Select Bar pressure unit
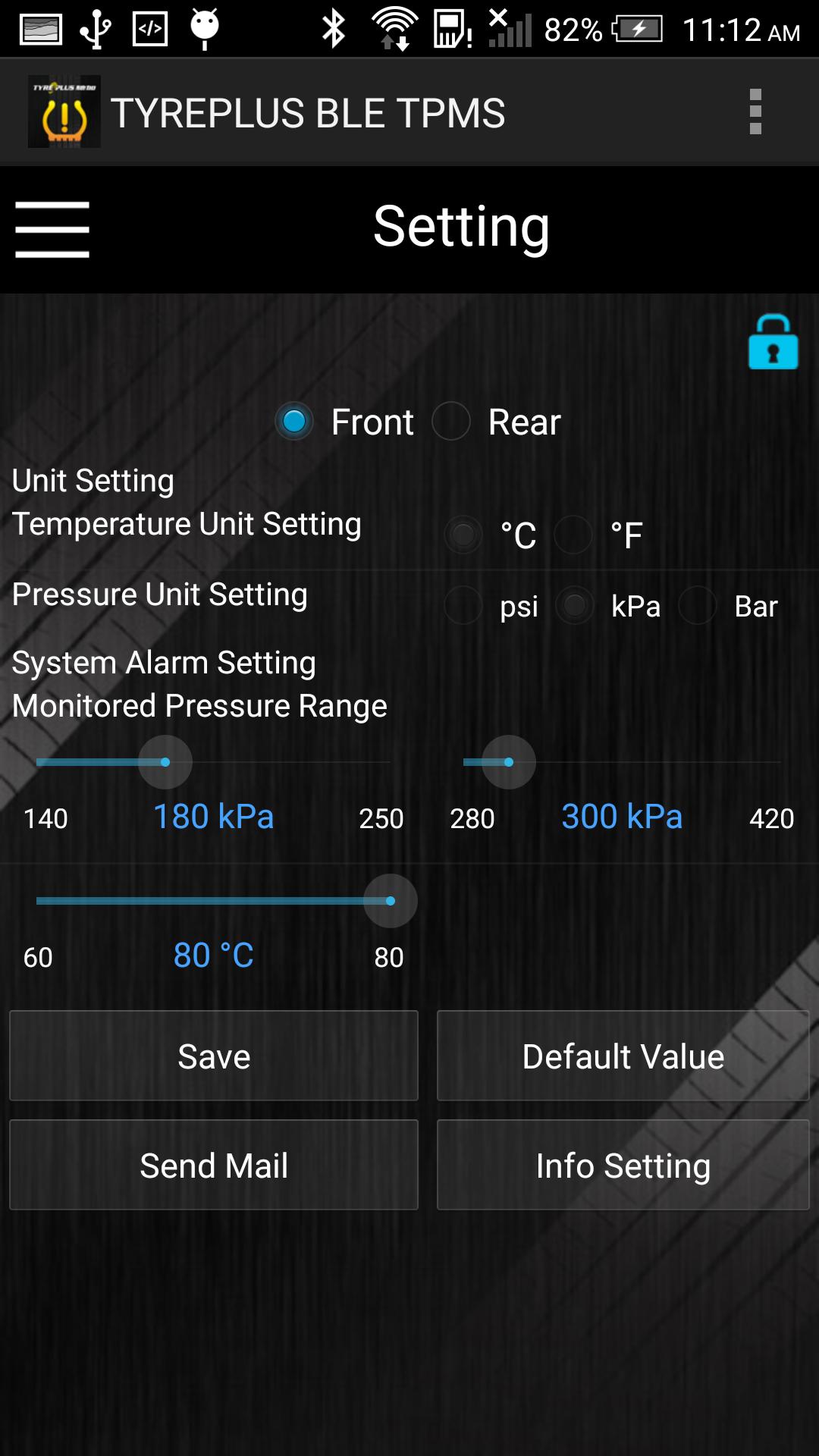This screenshot has height=1456, width=819. coord(698,605)
